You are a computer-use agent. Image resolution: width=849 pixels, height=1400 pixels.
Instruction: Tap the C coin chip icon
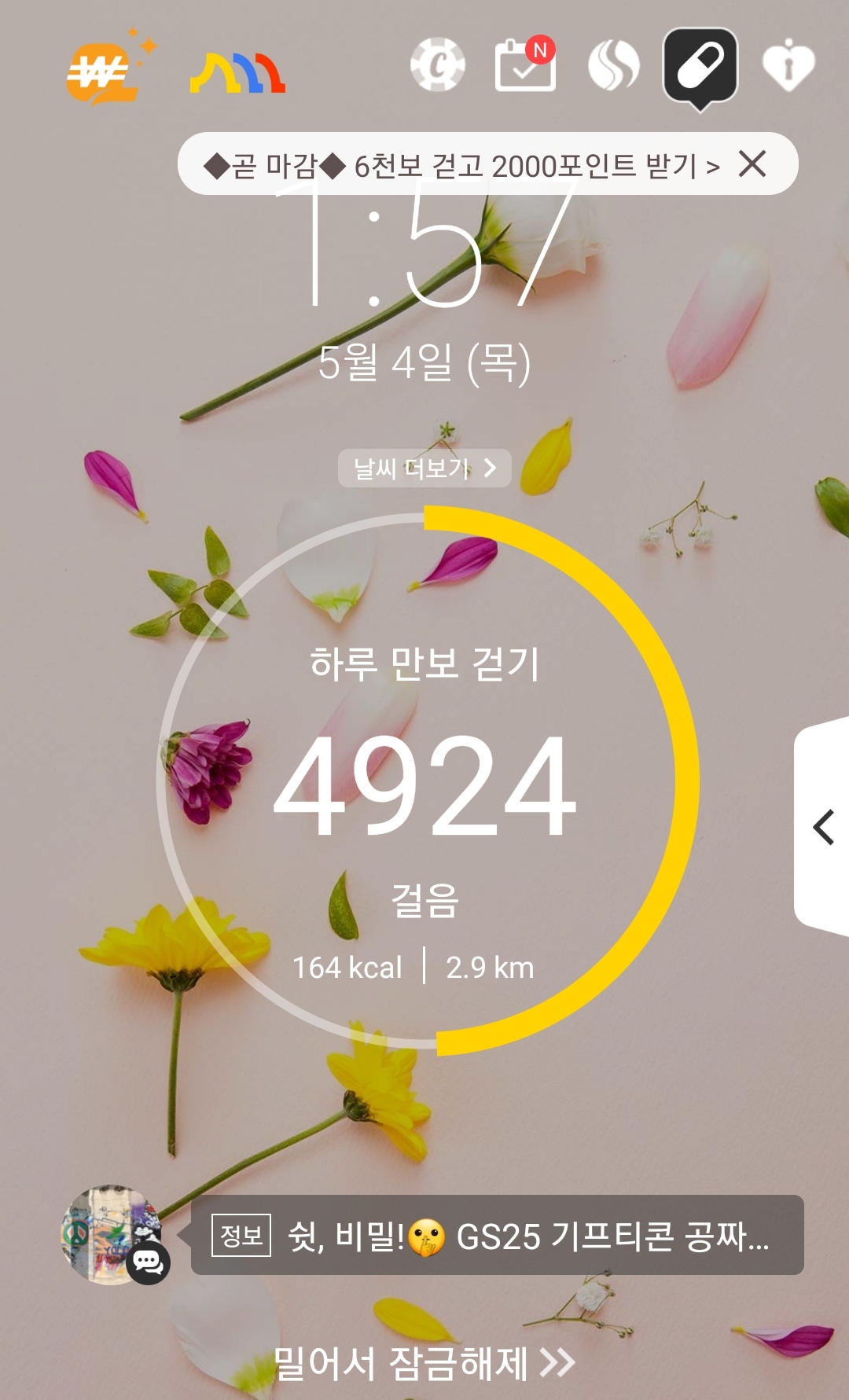coord(438,65)
